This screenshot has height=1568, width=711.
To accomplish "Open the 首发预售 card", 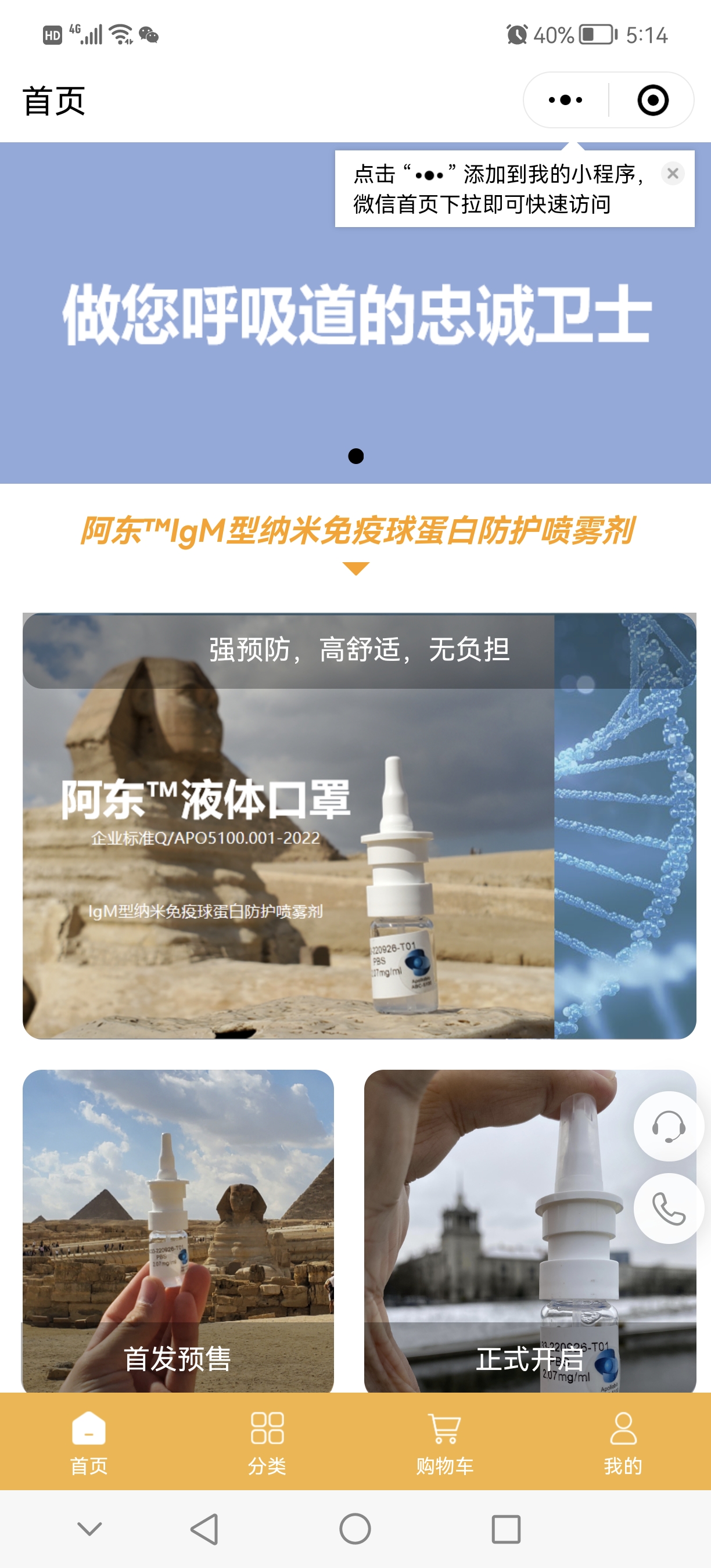I will click(x=178, y=1231).
